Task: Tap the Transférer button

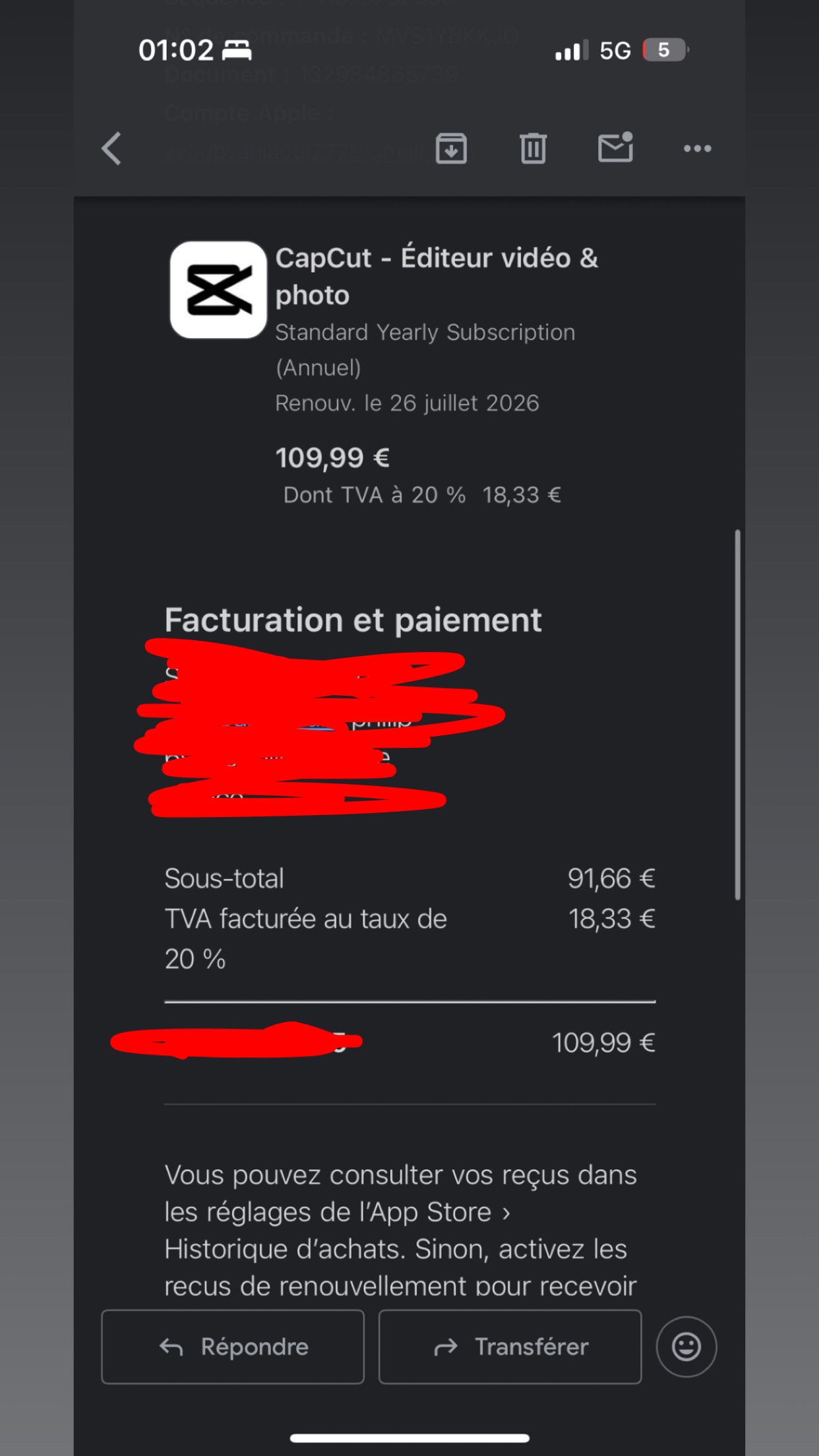Action: pos(510,1347)
